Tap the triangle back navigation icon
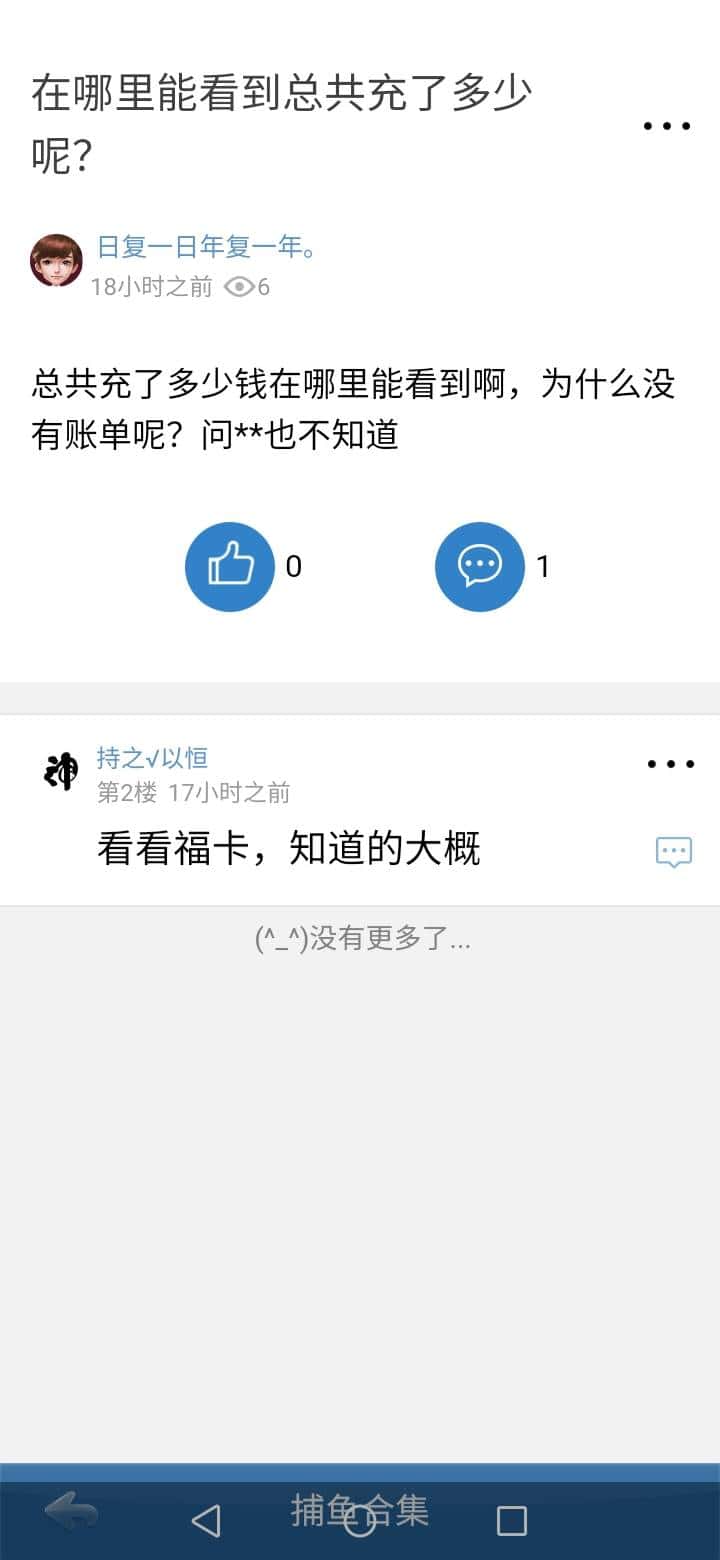Image resolution: width=720 pixels, height=1560 pixels. point(205,1519)
